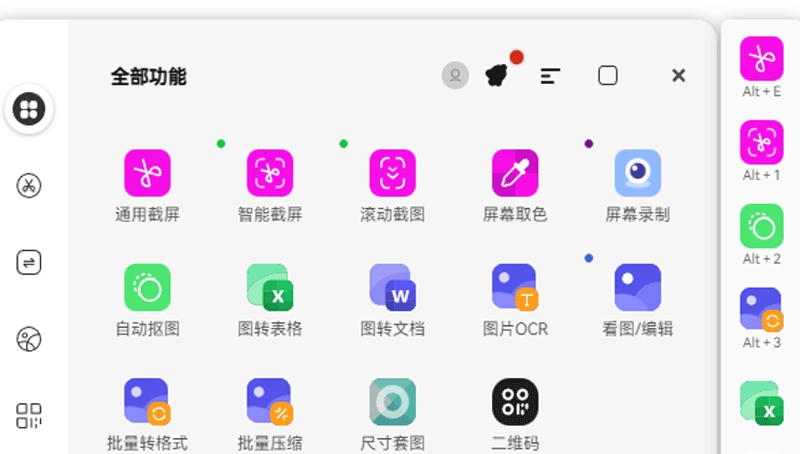Viewport: 800px width, 454px height.
Task: Launch 图转文档 converter
Action: point(393,288)
